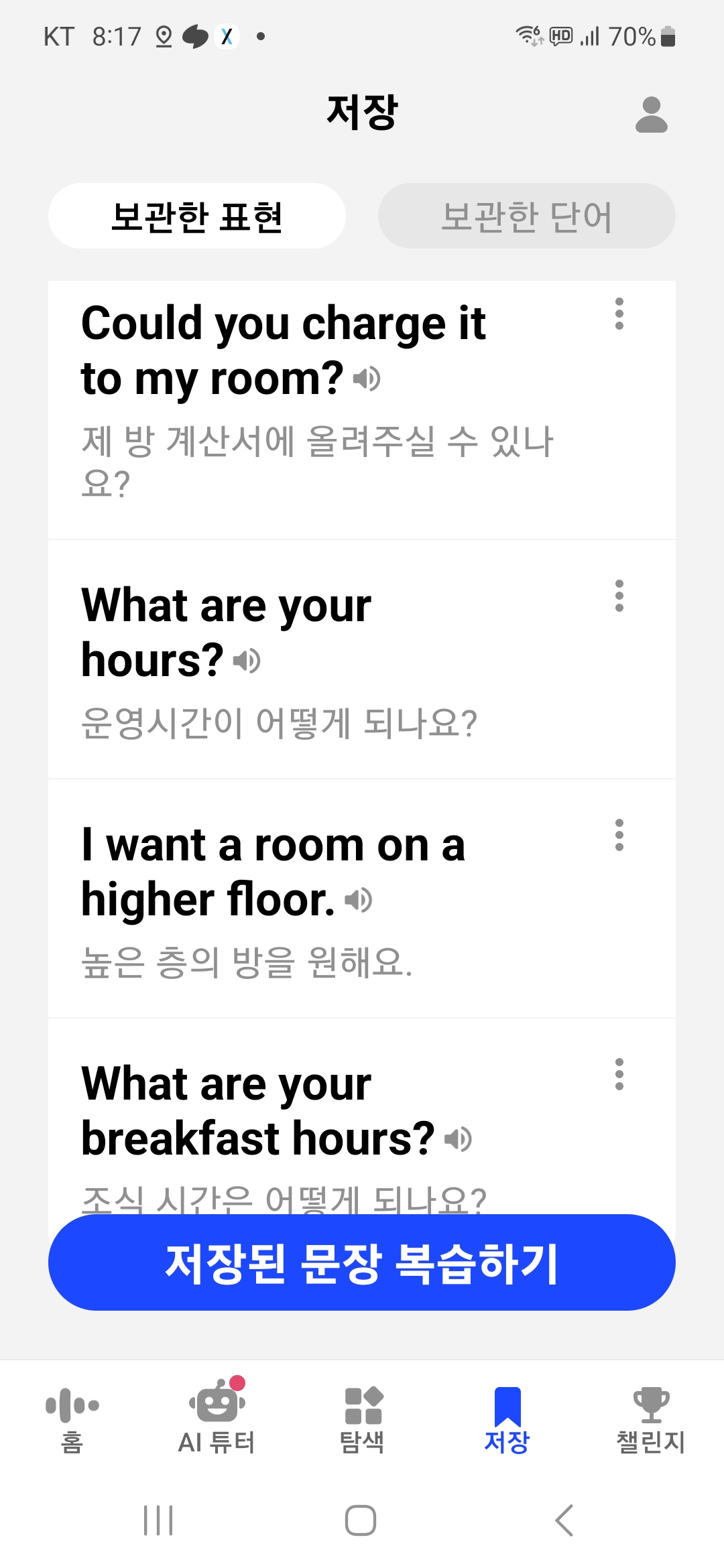Play audio for "Could you charge it to my room?"
The image size is (724, 1568).
point(367,379)
